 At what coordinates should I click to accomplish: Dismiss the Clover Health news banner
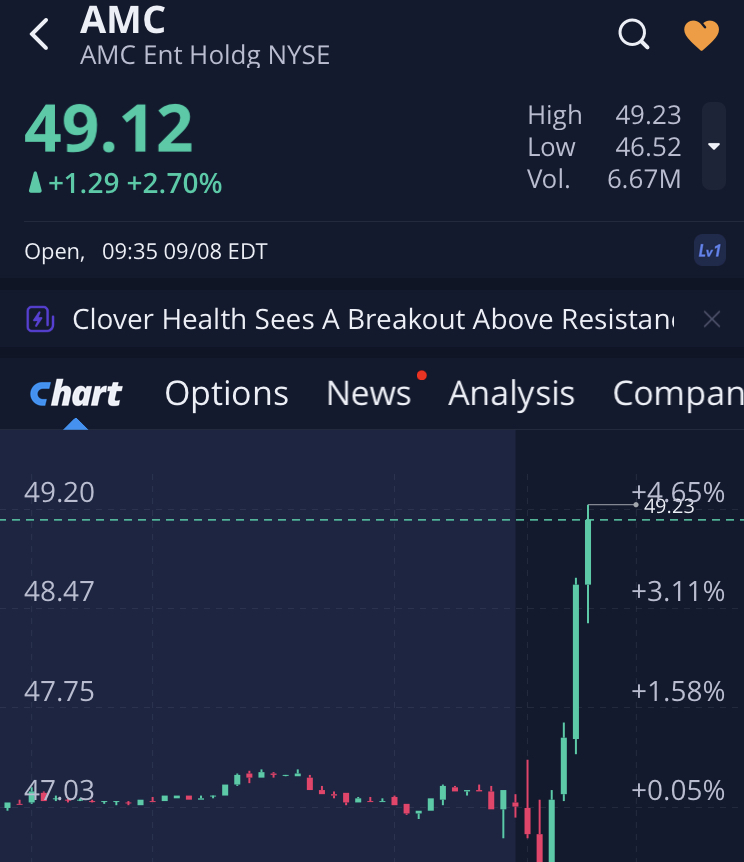point(711,320)
